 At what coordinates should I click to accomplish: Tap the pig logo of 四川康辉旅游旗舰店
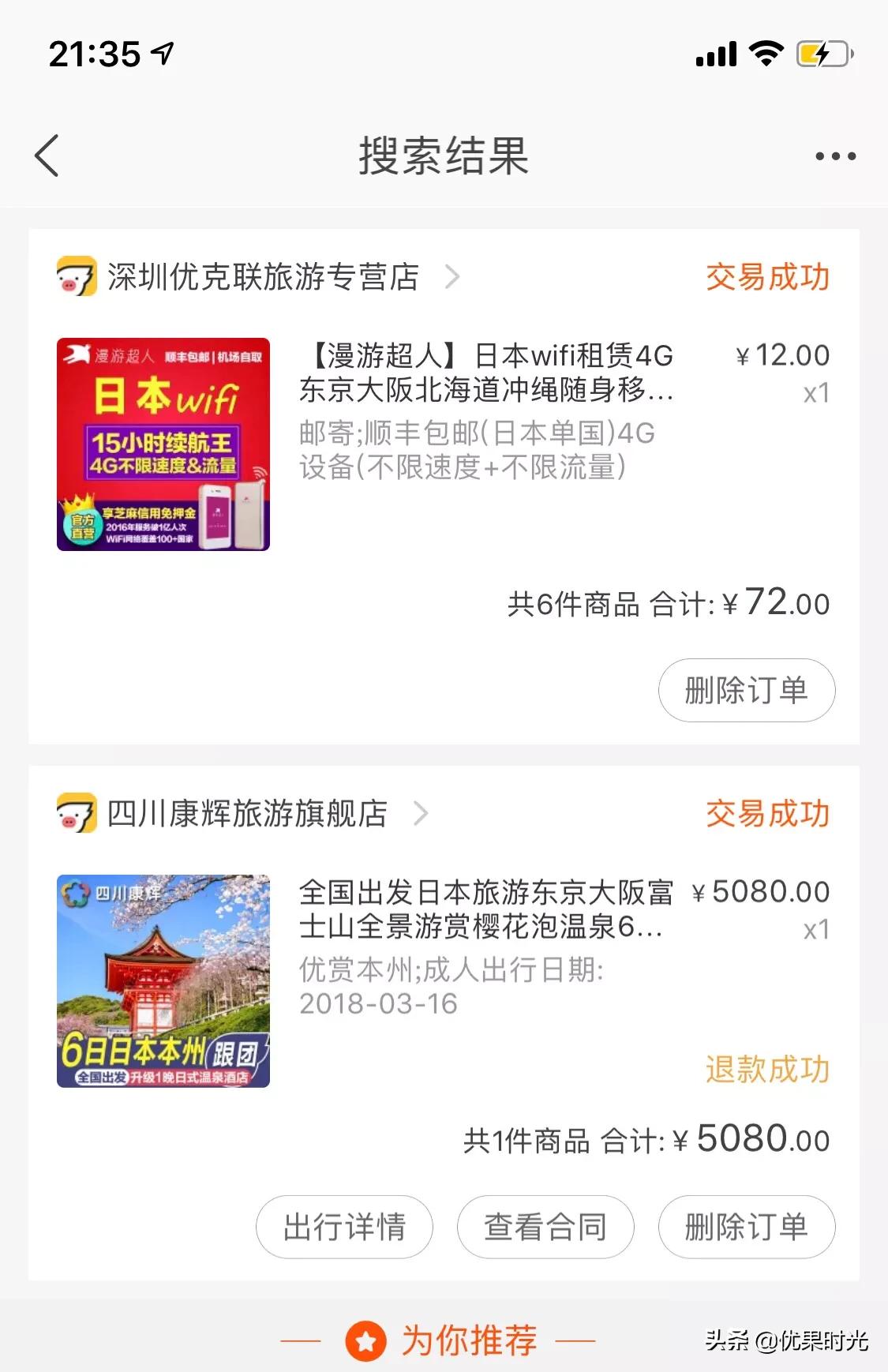[x=77, y=815]
